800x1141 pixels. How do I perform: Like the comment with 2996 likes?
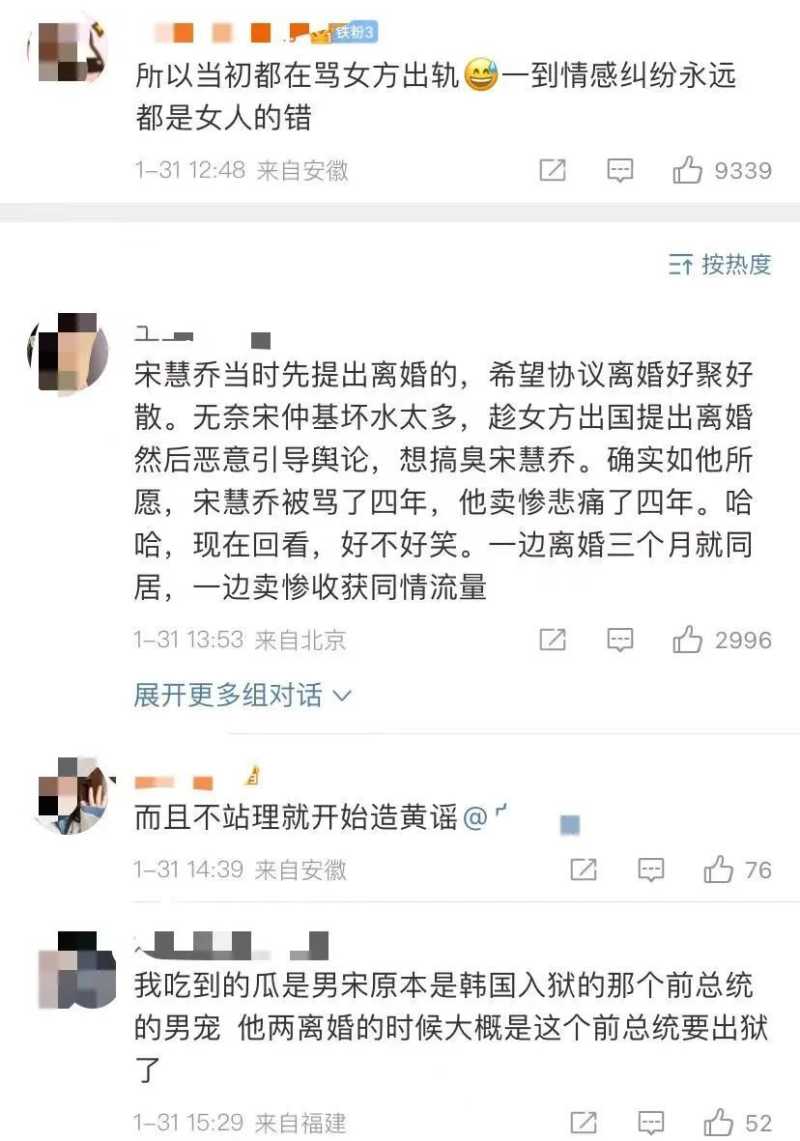[x=688, y=640]
